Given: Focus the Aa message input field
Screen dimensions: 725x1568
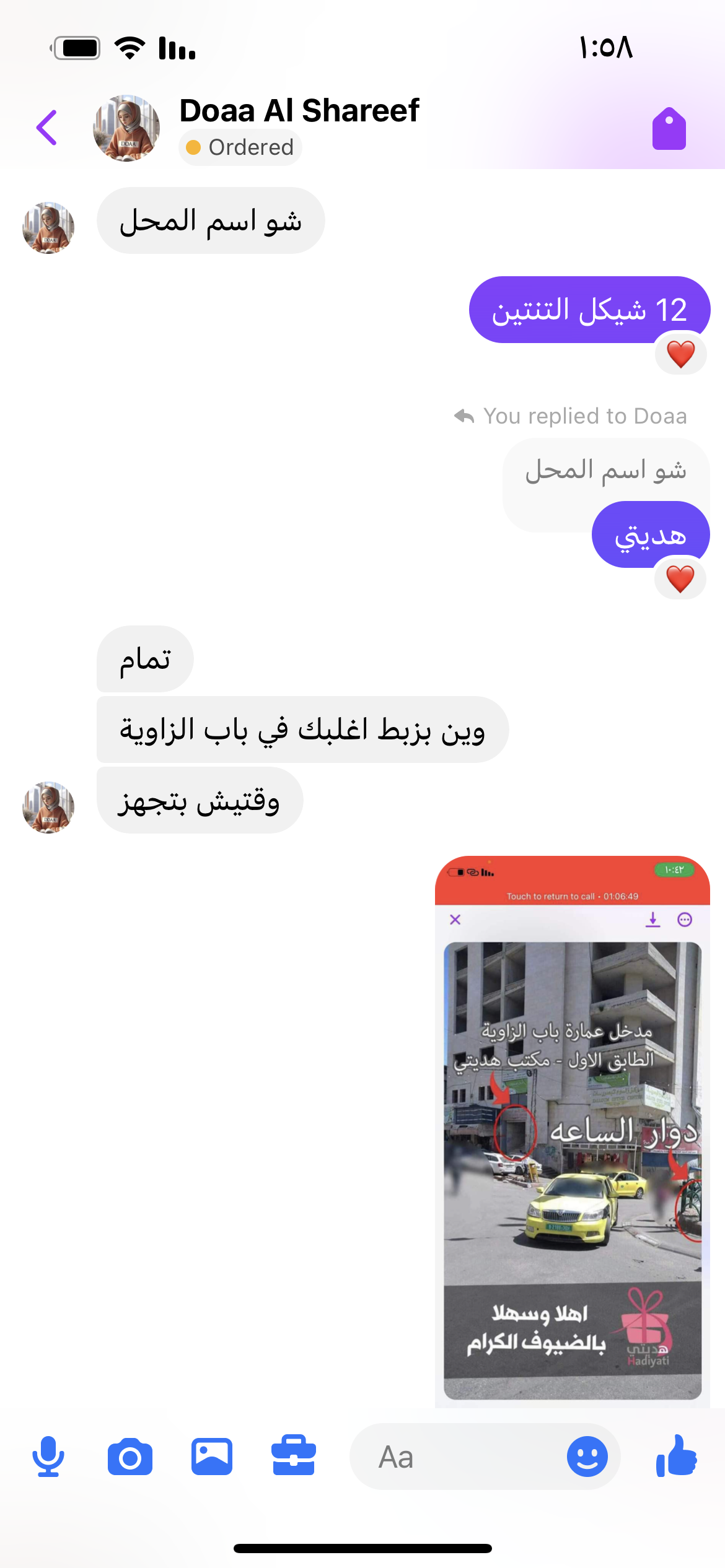Looking at the screenshot, I should (459, 1457).
